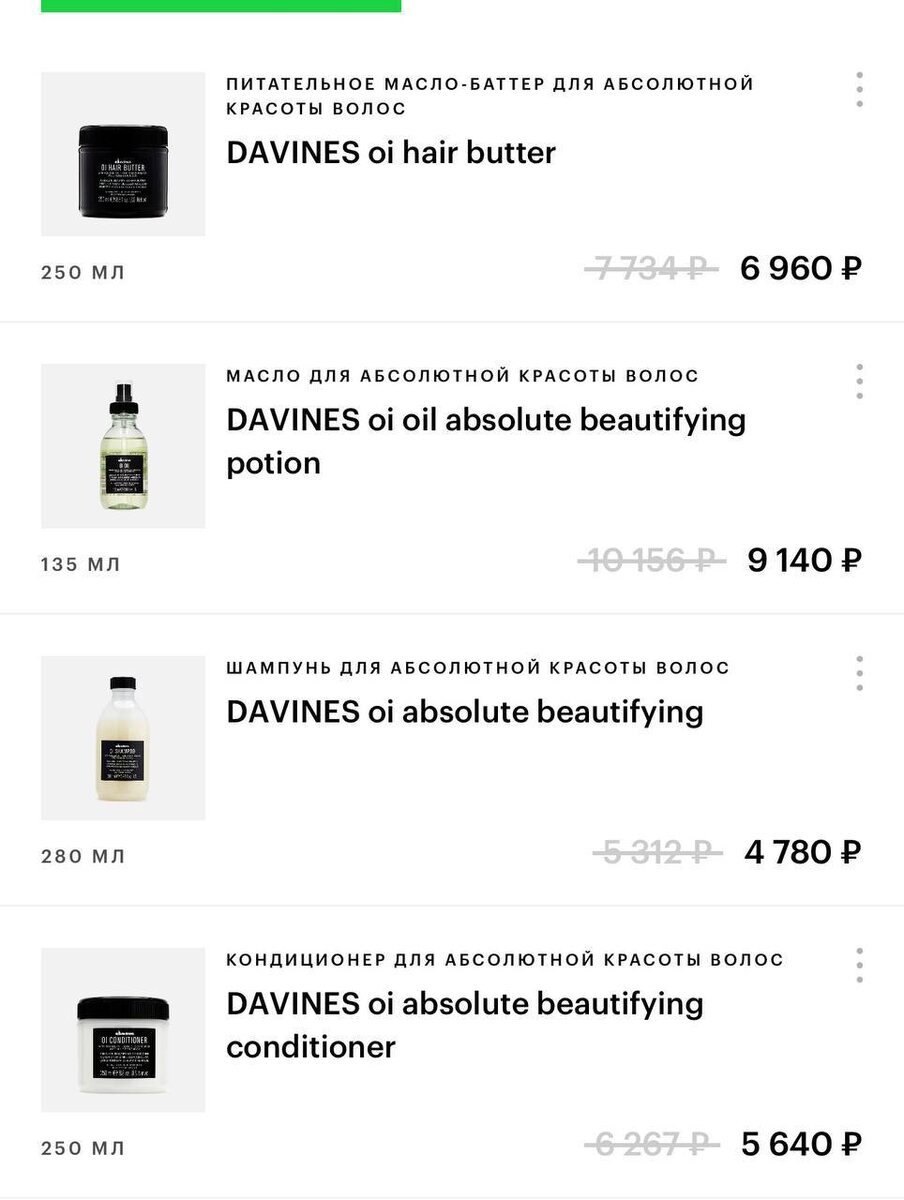Open DAVINES oi hair butter product
The image size is (904, 1200).
[391, 153]
